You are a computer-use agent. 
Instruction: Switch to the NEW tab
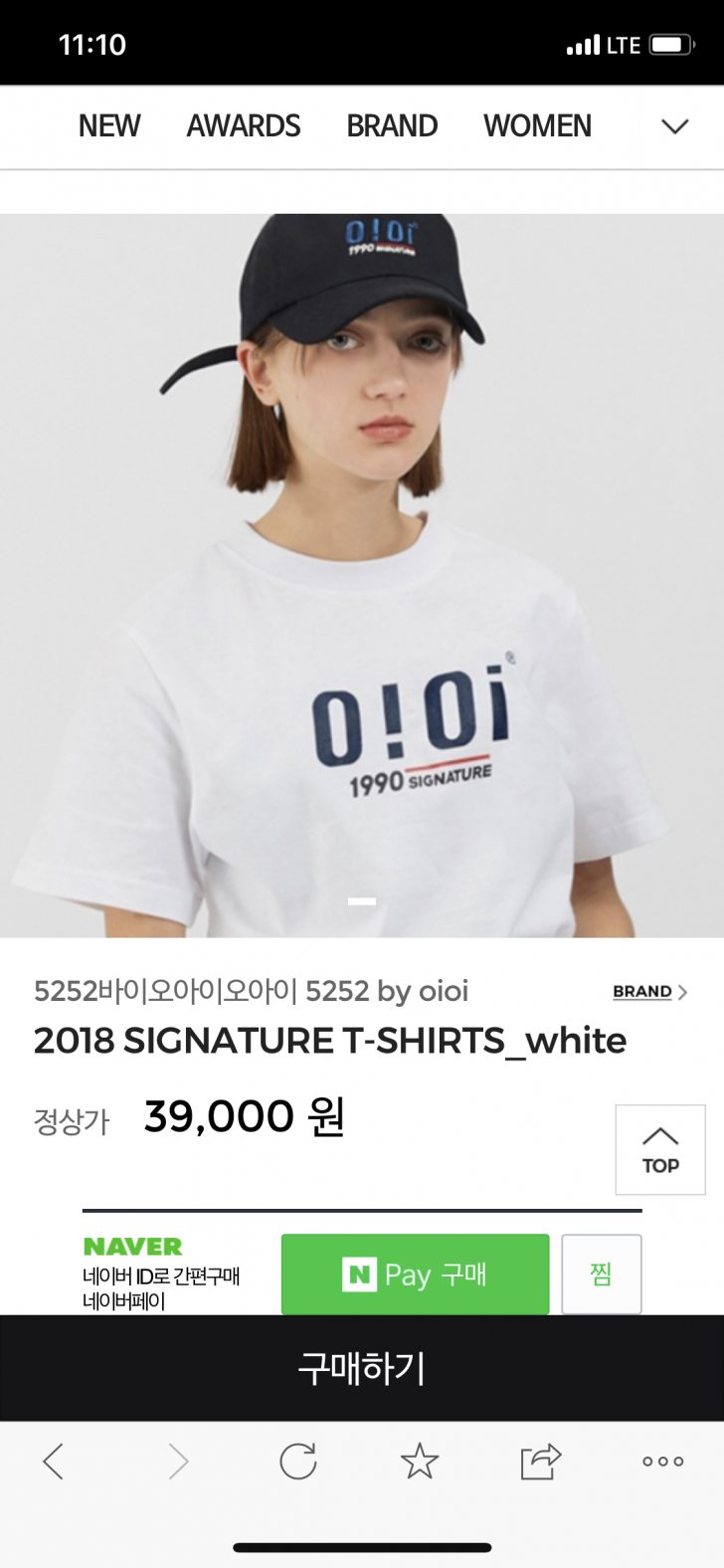point(109,126)
